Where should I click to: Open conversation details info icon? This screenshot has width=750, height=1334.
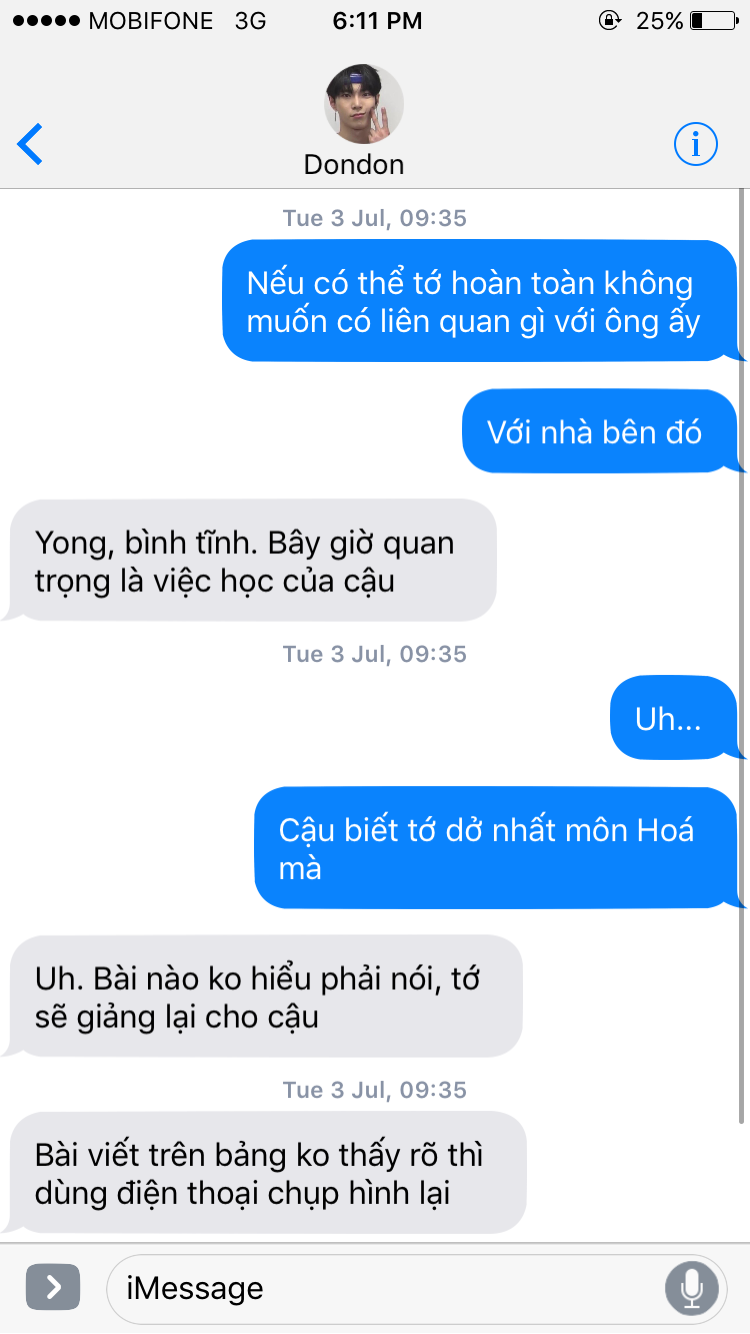pos(695,145)
